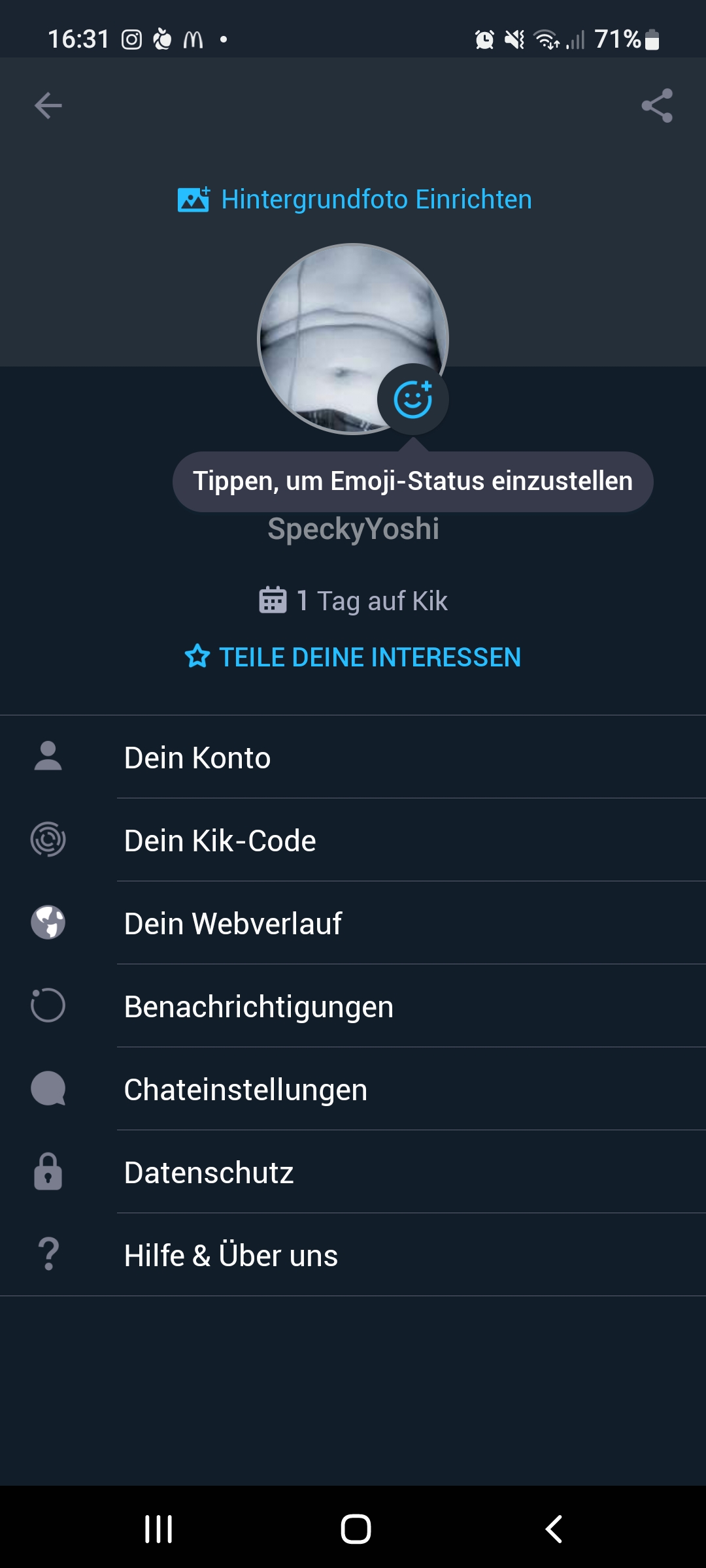Set an emoji status via smiley icon
Image resolution: width=706 pixels, height=1568 pixels.
coord(412,399)
